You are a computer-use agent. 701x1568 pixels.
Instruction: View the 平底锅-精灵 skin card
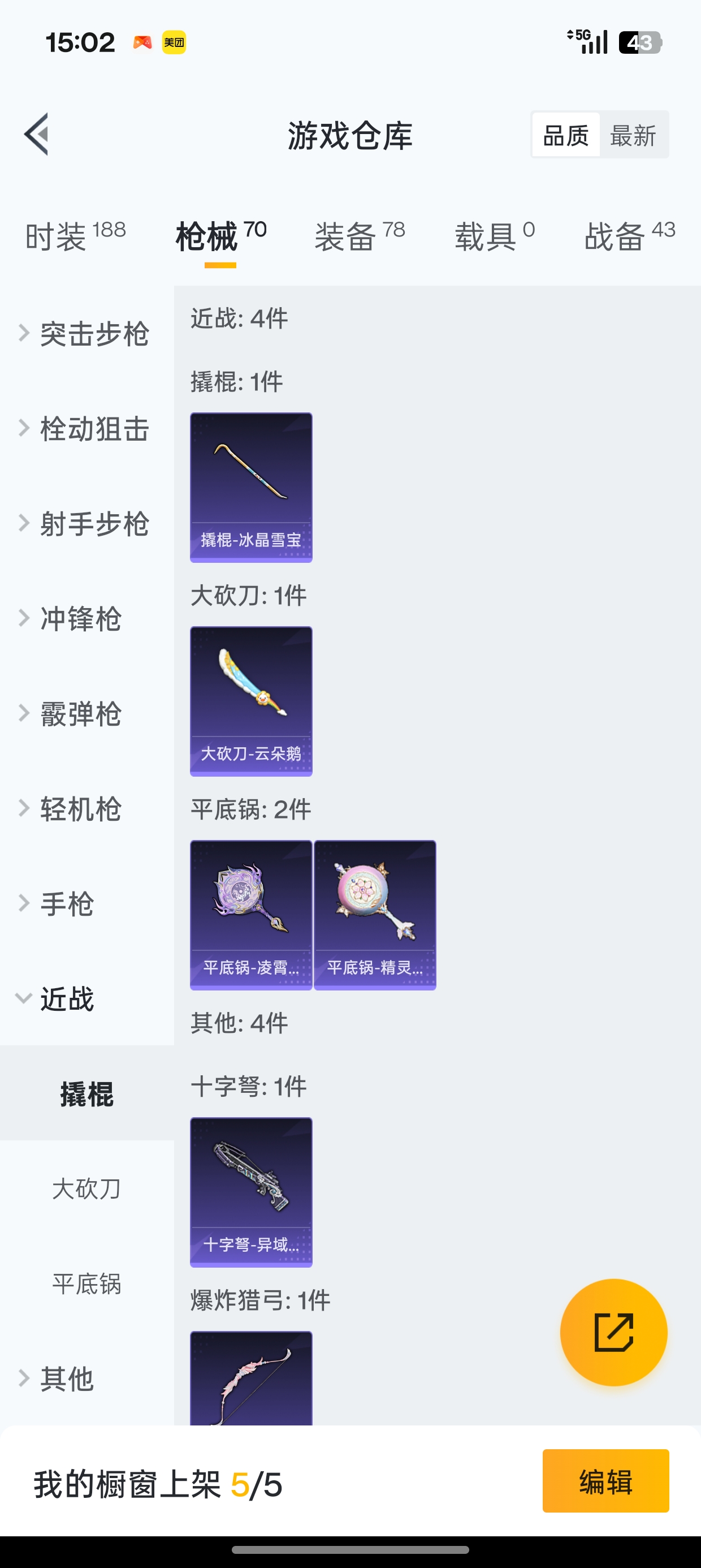coord(375,914)
